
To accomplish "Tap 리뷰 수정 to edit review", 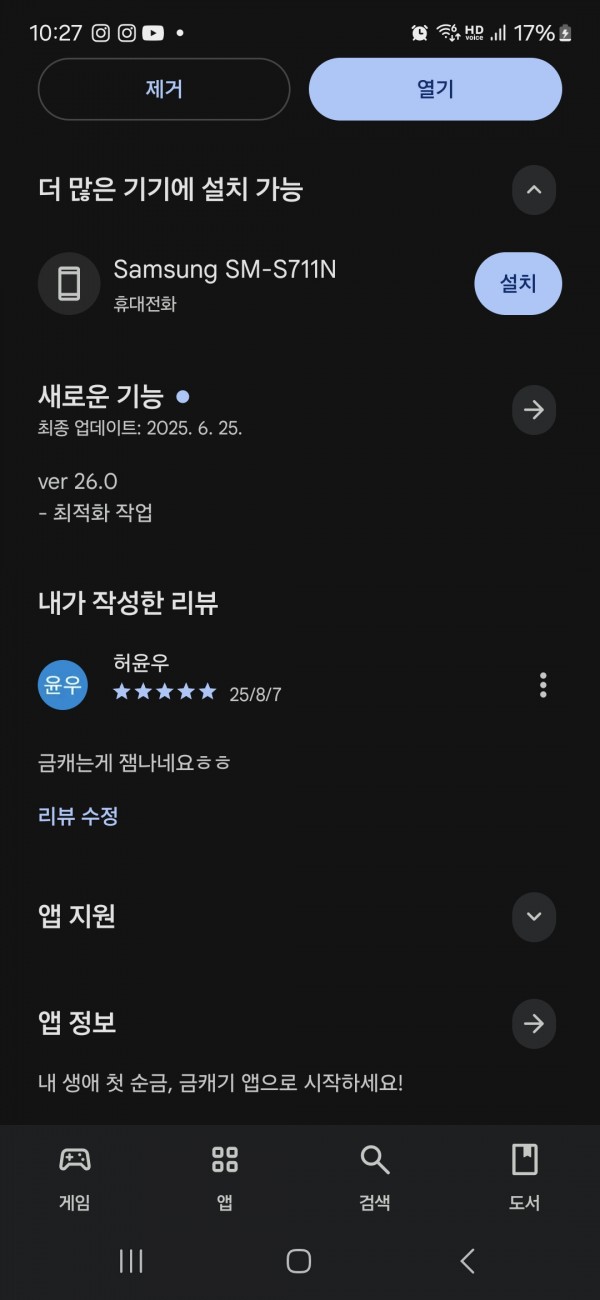I will 78,816.
